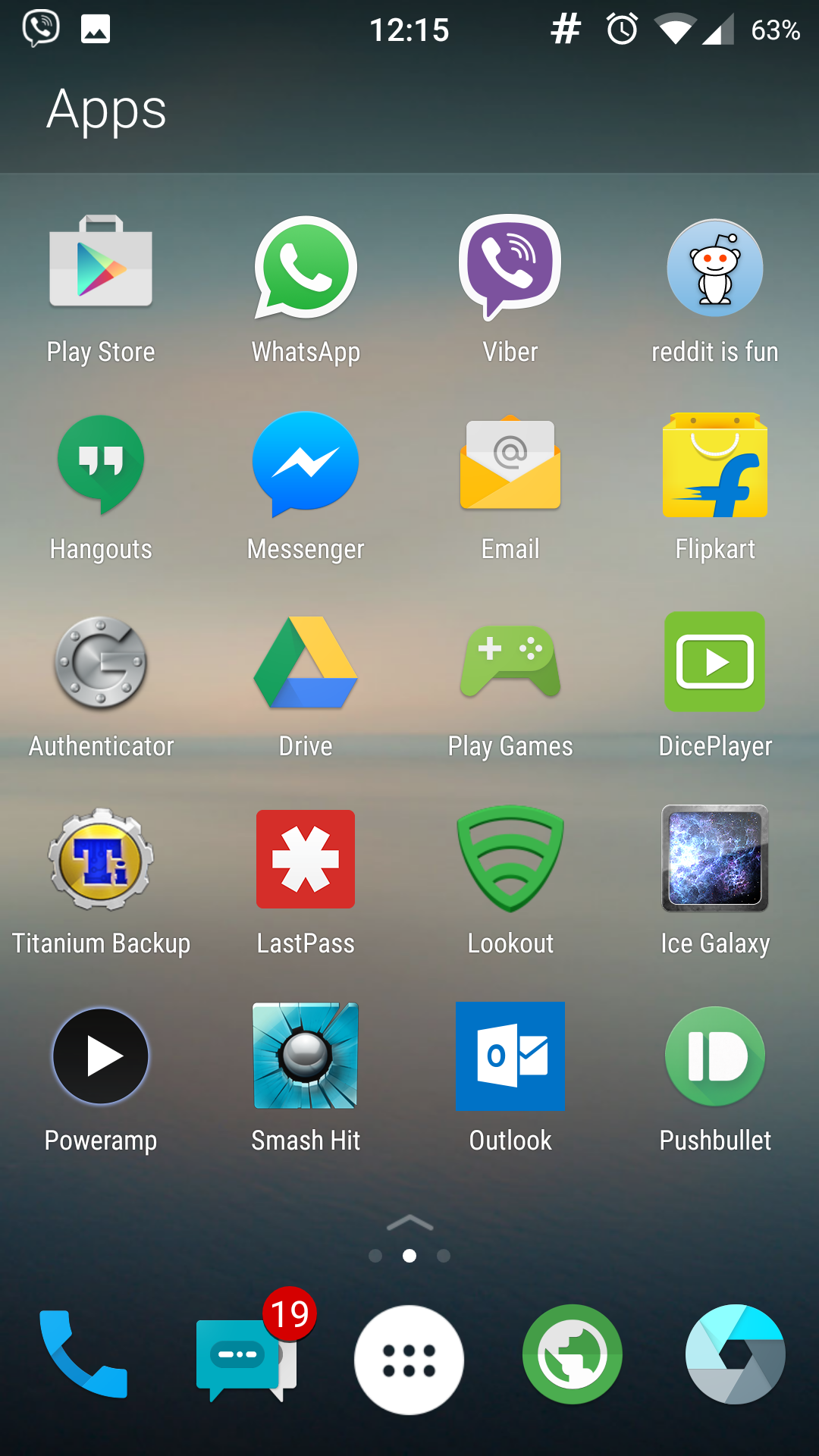Open the Play Store app
The height and width of the screenshot is (1456, 819).
click(101, 264)
